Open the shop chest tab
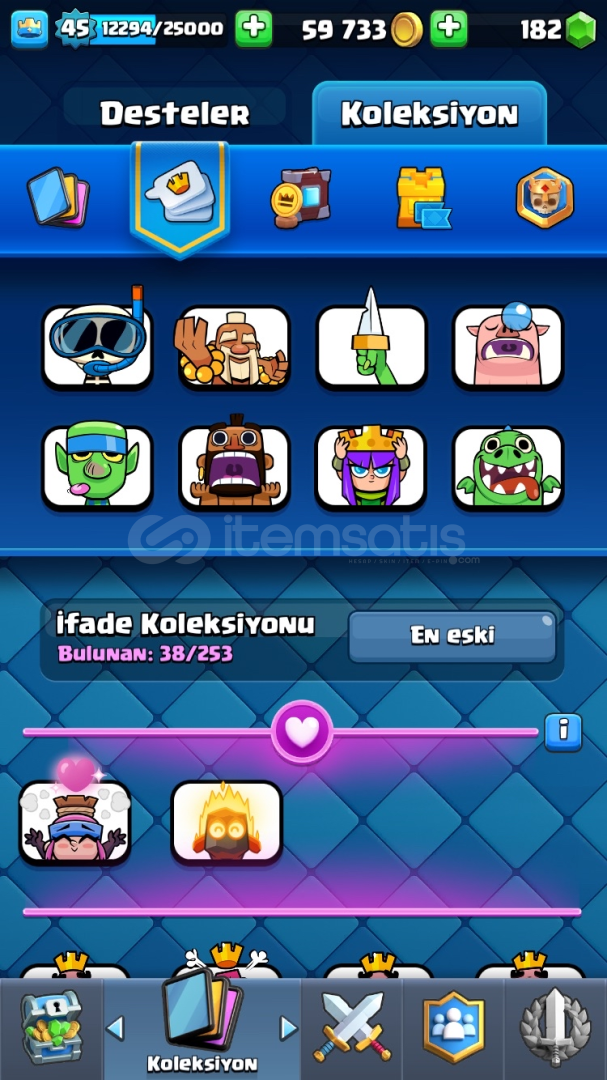 point(51,1030)
